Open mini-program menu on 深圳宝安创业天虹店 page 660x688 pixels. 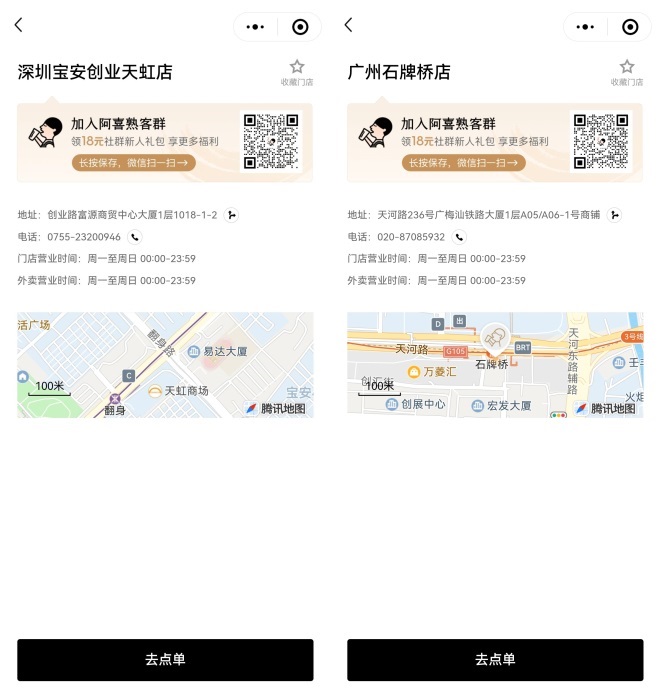pos(255,27)
